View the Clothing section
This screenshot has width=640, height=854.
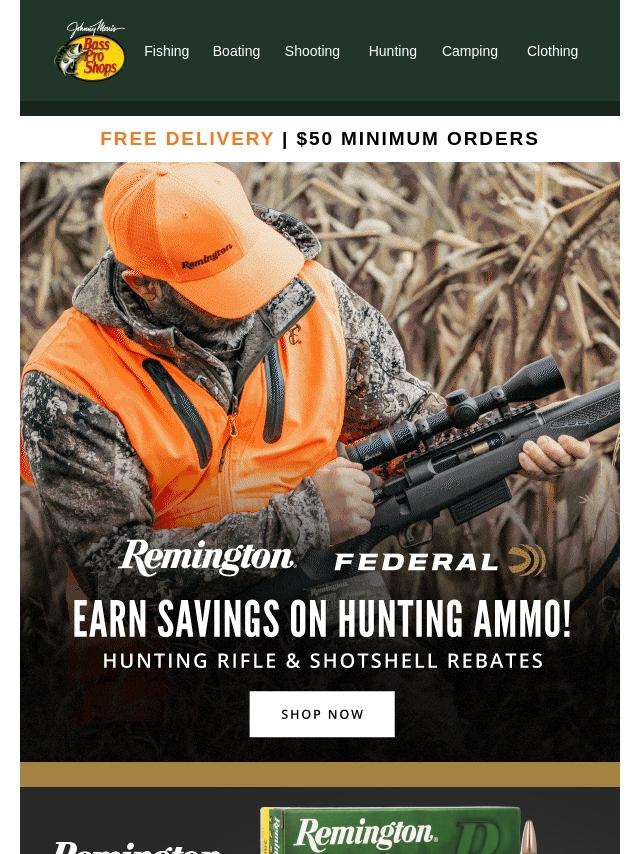click(552, 51)
